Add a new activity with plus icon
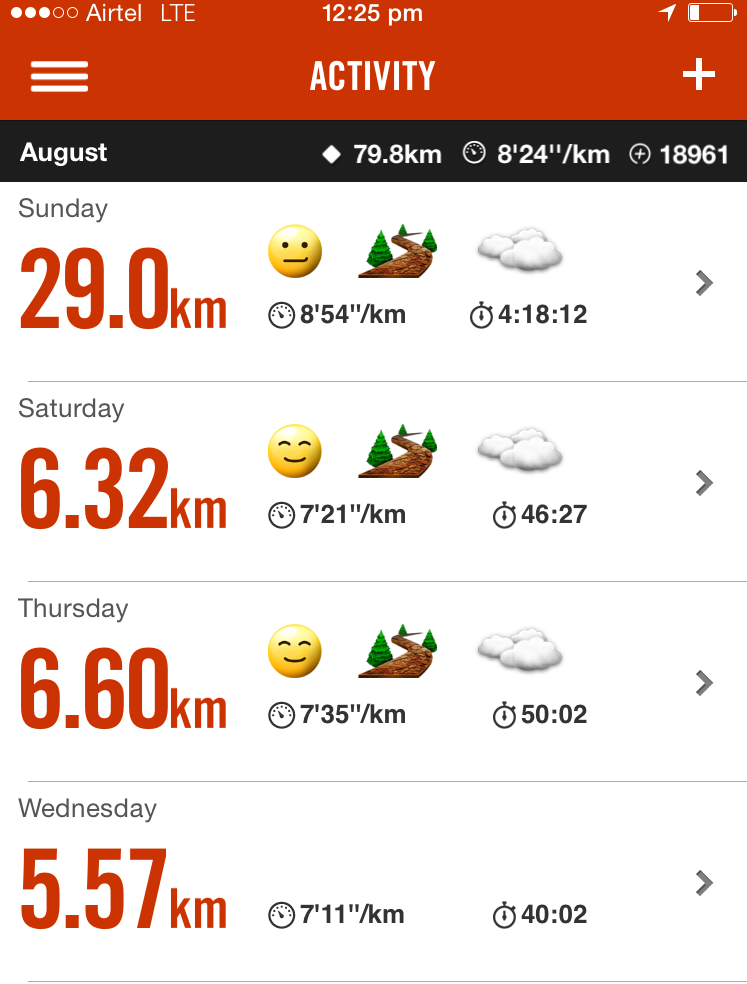The image size is (747, 984). tap(698, 76)
